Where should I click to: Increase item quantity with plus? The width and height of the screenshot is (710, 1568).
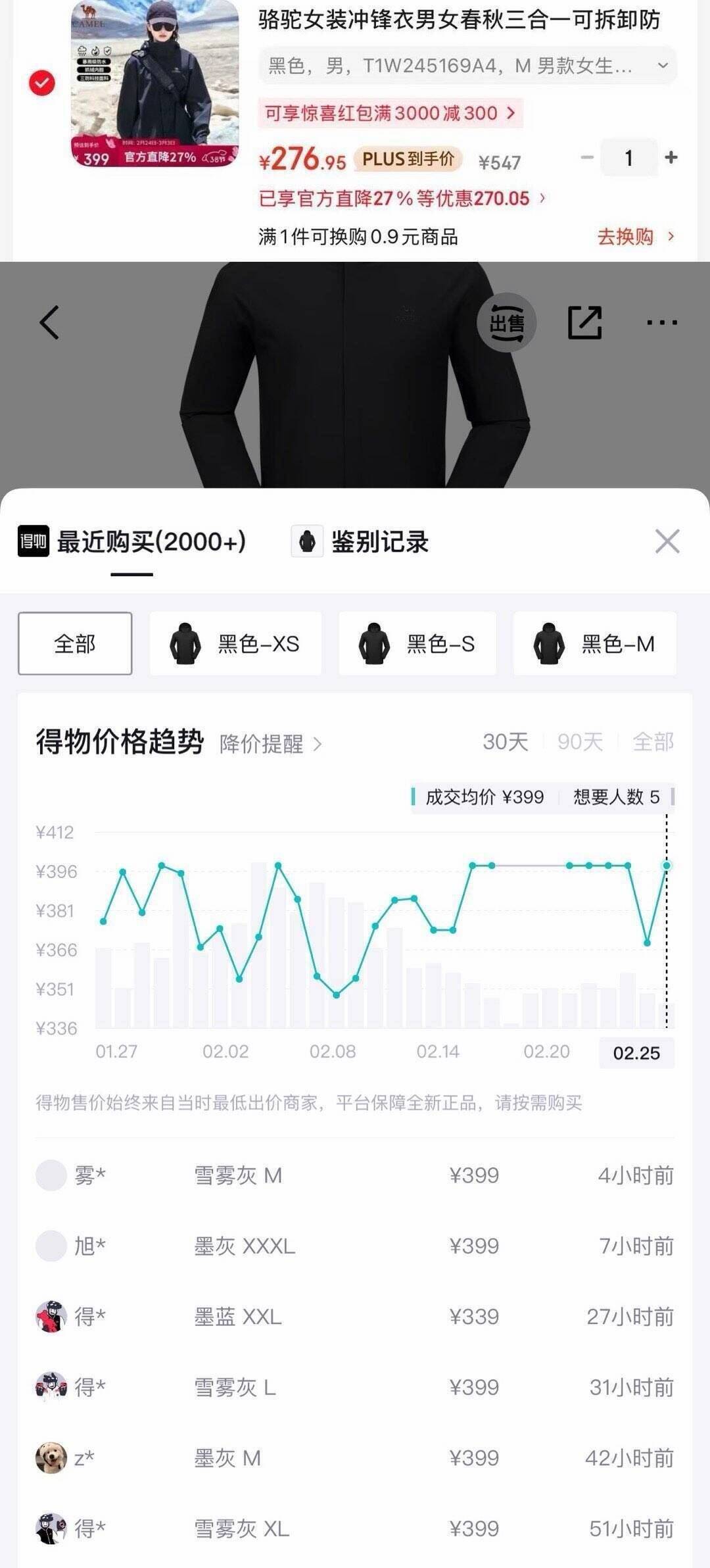[x=671, y=157]
